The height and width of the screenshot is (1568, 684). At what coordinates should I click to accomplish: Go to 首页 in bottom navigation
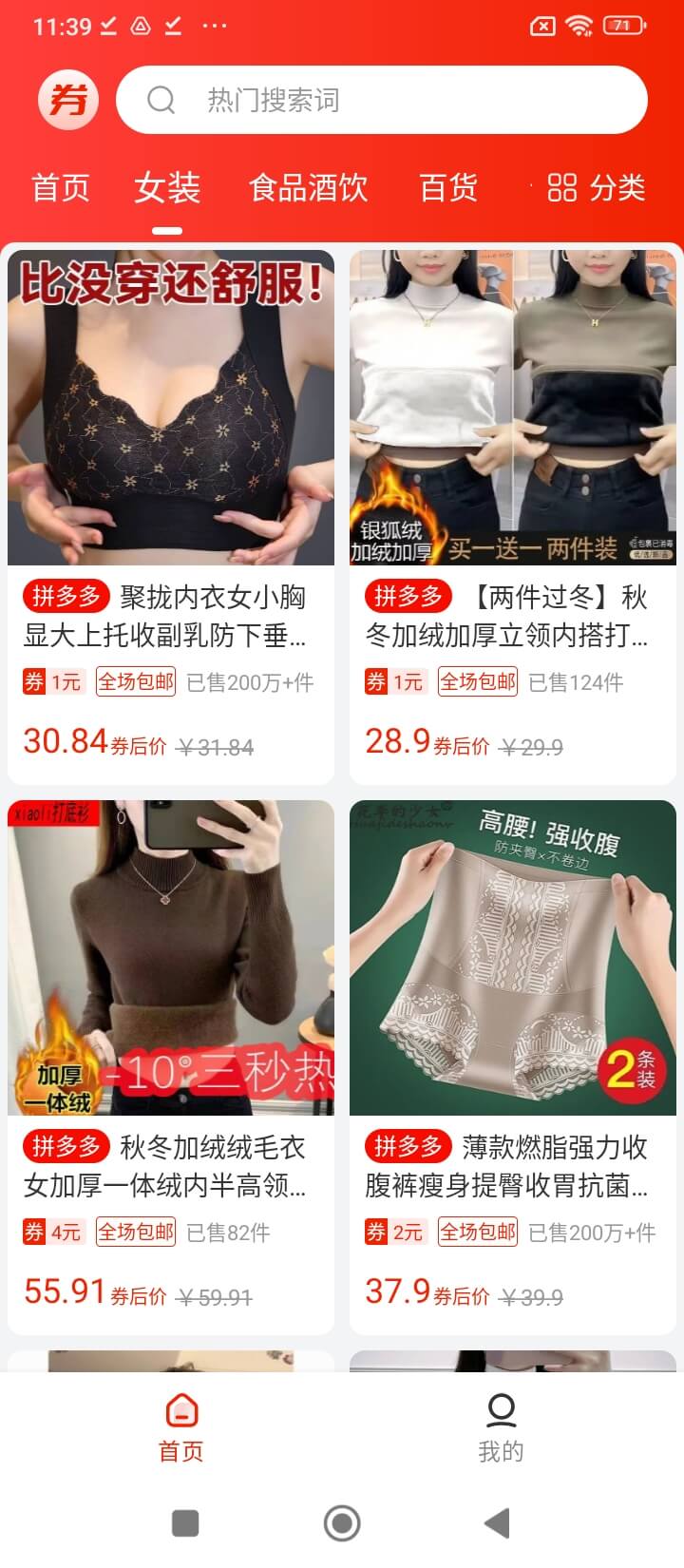pos(181,1426)
